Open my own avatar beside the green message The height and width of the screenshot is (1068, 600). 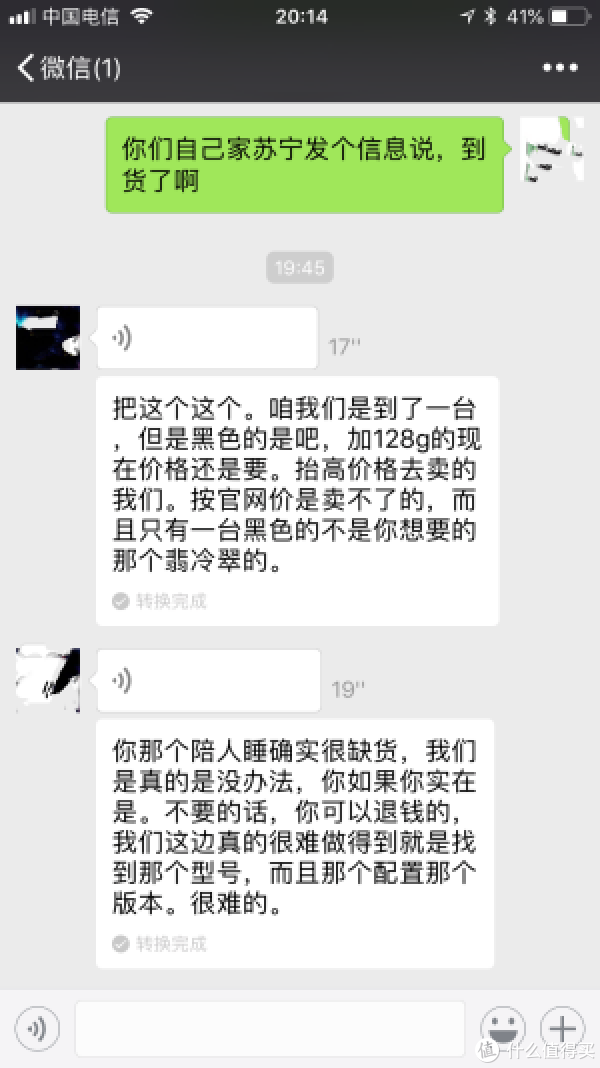coord(551,148)
